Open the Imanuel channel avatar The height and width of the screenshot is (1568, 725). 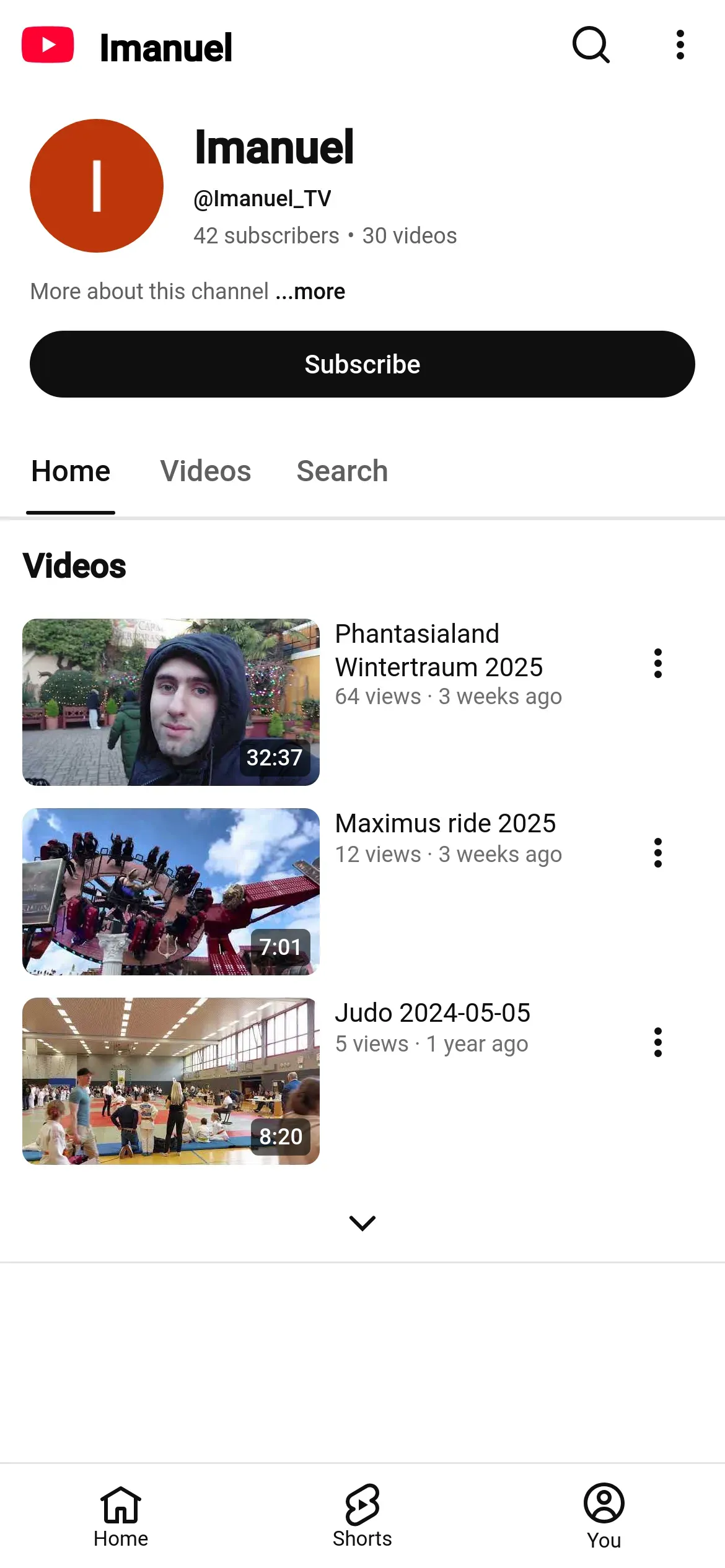tap(97, 186)
